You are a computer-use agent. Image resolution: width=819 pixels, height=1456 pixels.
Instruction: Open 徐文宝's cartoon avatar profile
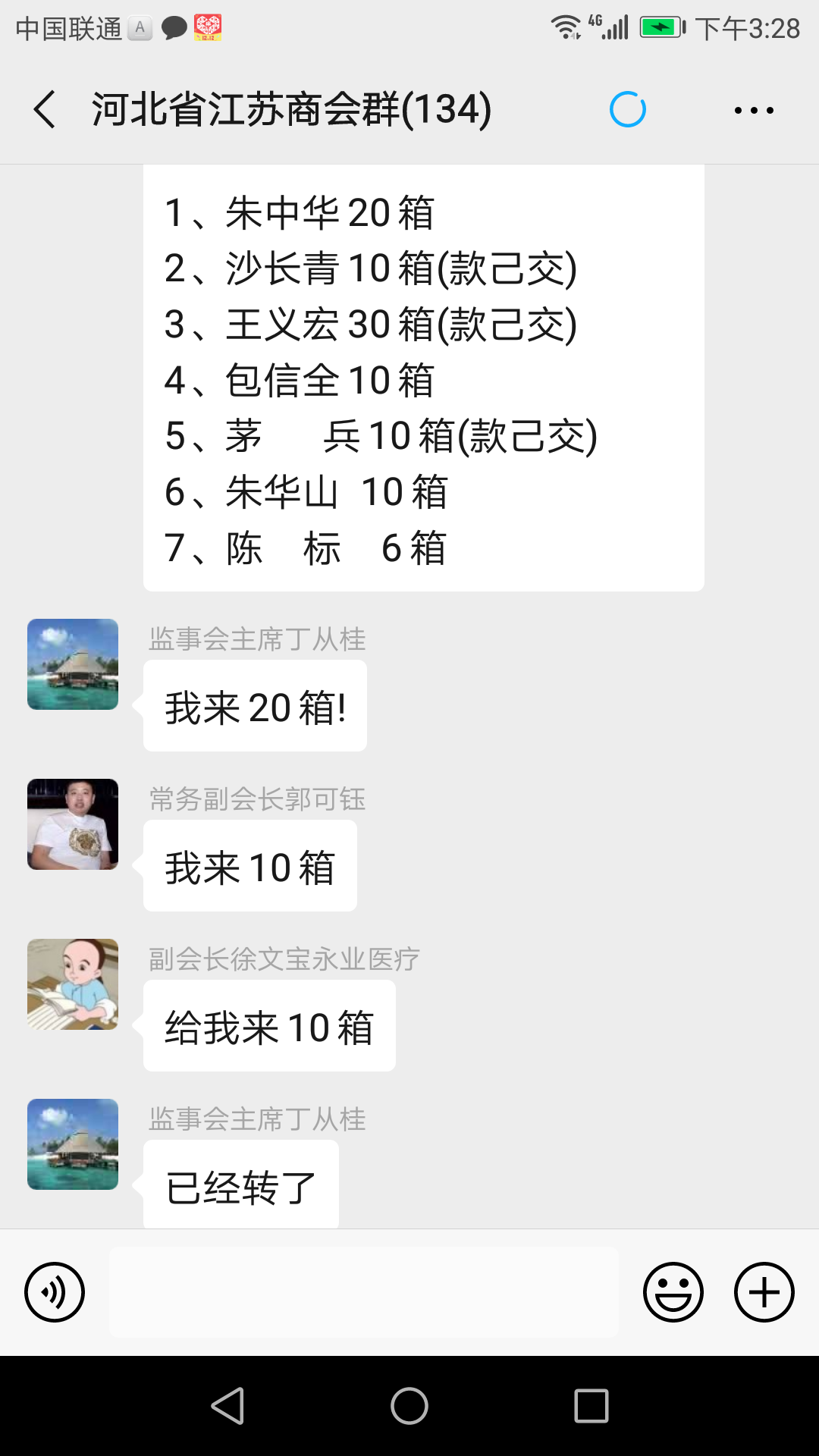click(x=73, y=984)
